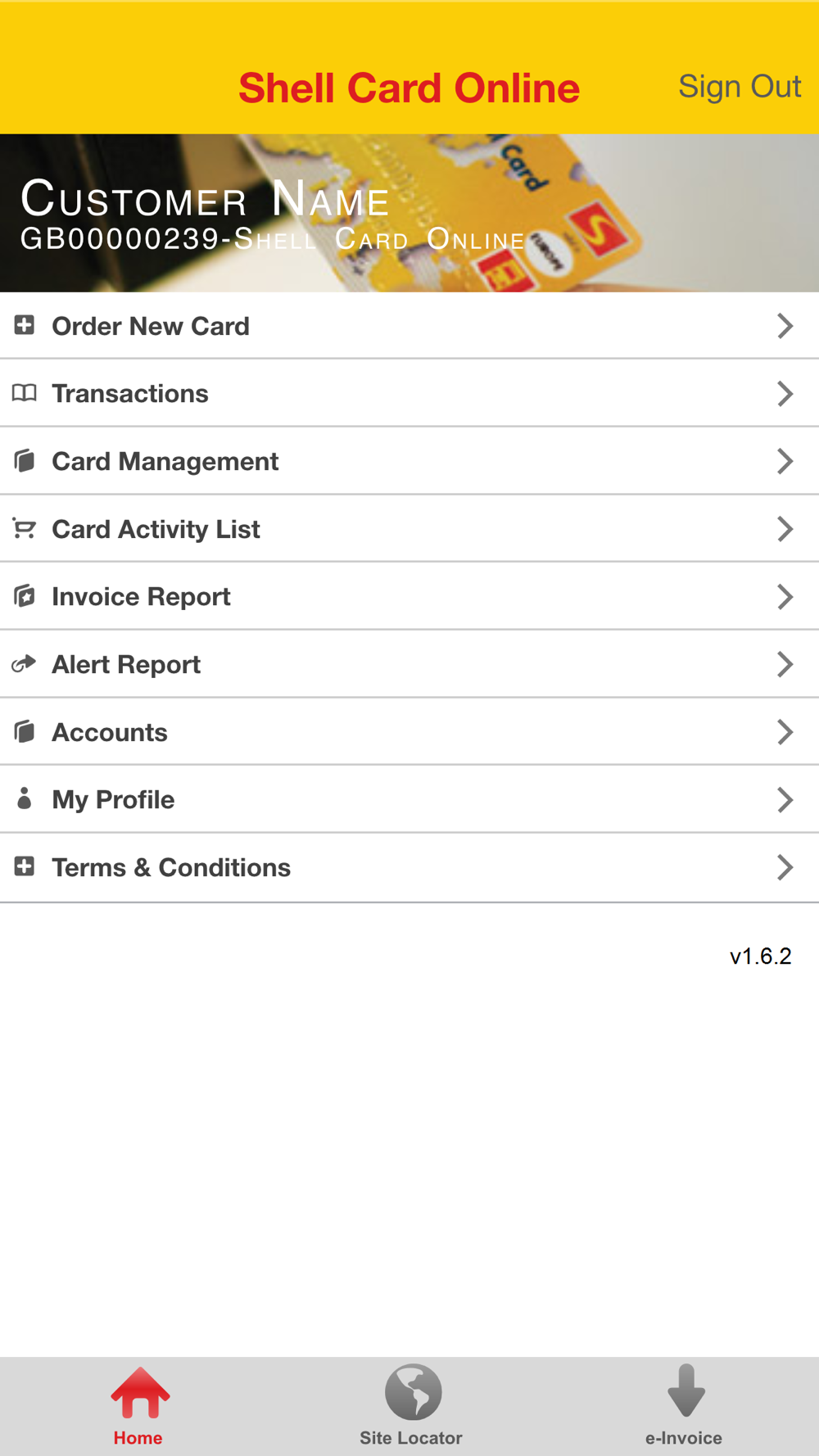This screenshot has height=1456, width=819.
Task: Read the Terms & Conditions
Action: pyautogui.click(x=409, y=867)
